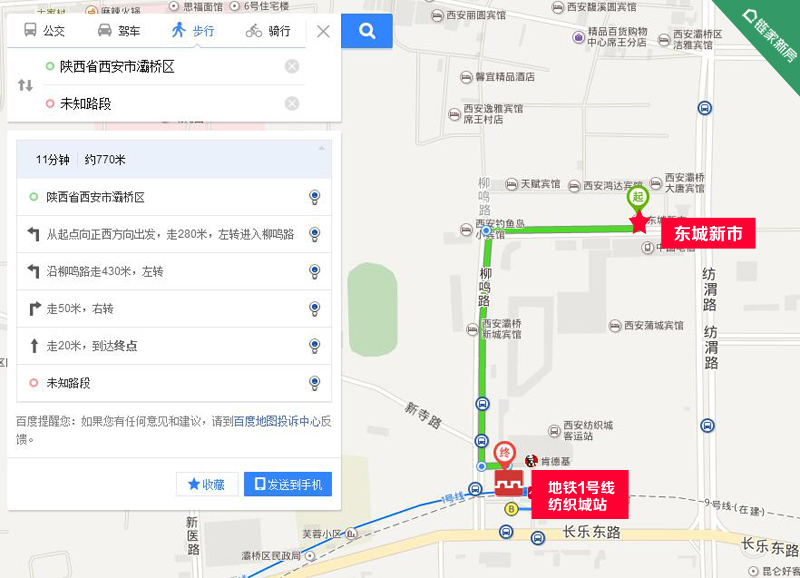Tap the blue search button
800x578 pixels.
(x=366, y=31)
